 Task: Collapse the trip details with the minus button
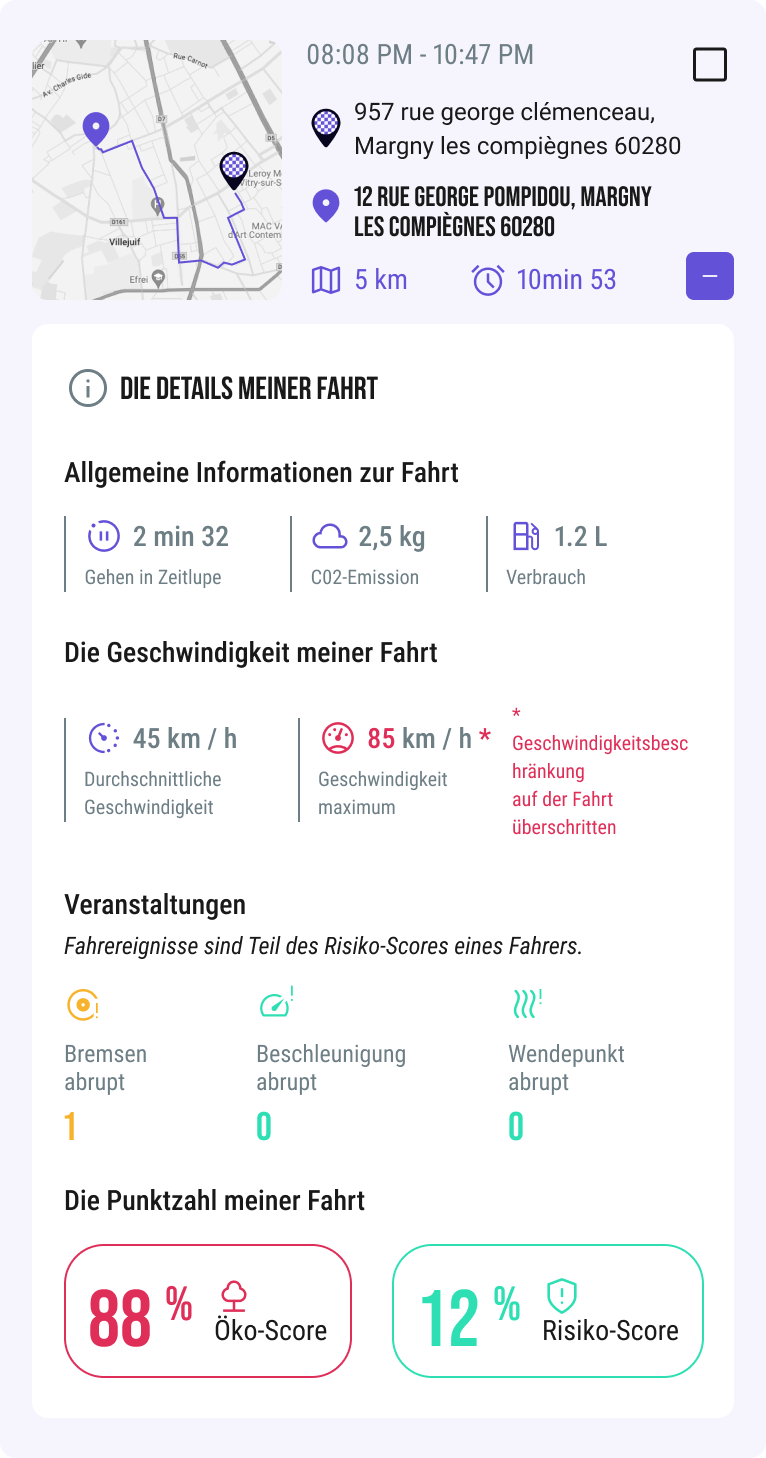tap(710, 276)
